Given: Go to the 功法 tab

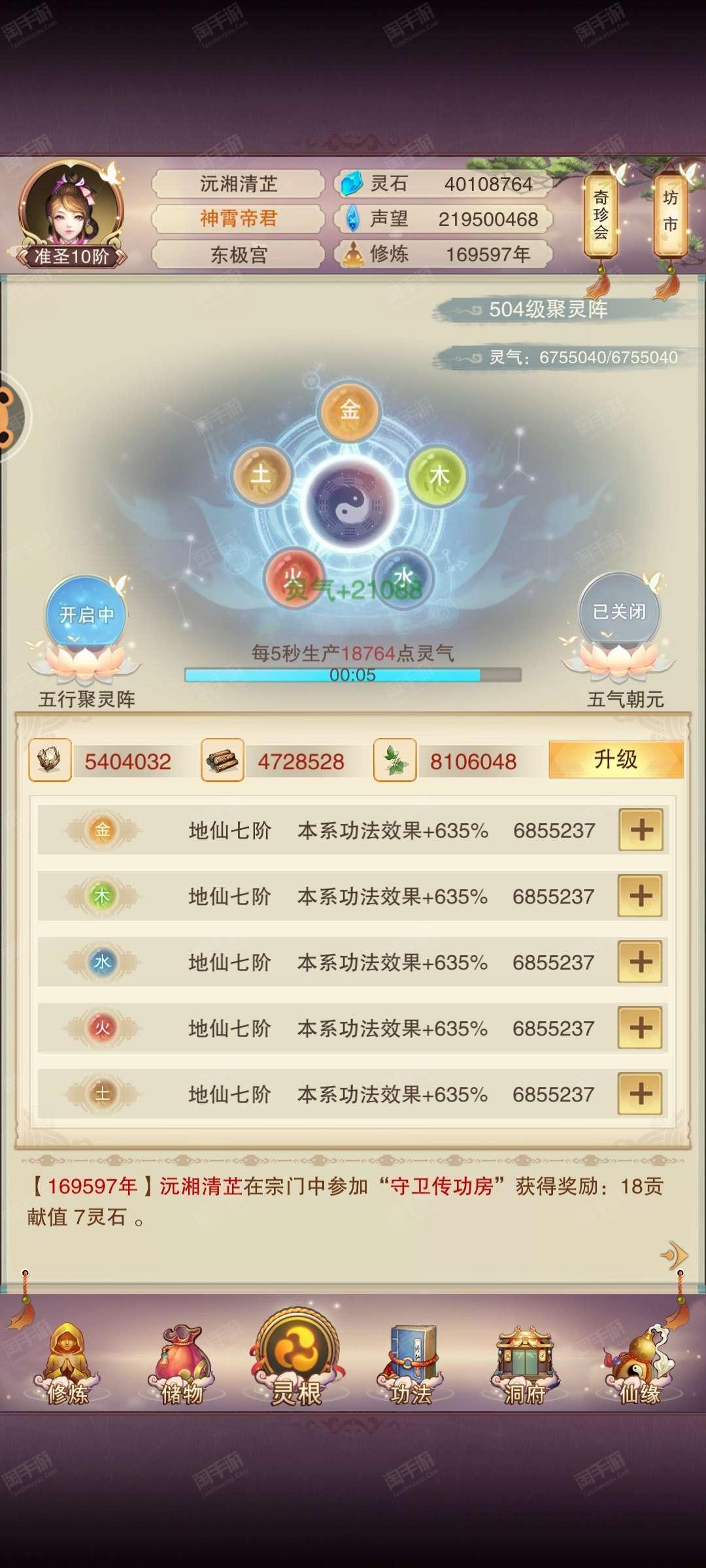Looking at the screenshot, I should pos(411,1364).
